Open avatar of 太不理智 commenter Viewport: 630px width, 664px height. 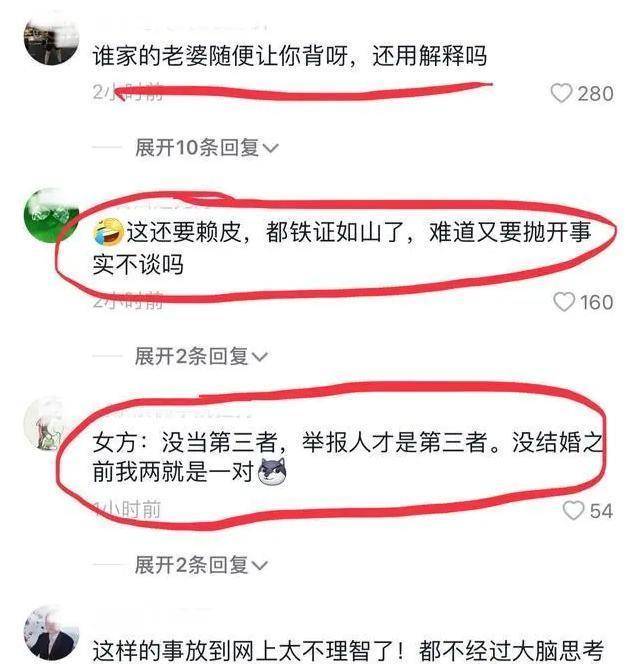point(50,632)
